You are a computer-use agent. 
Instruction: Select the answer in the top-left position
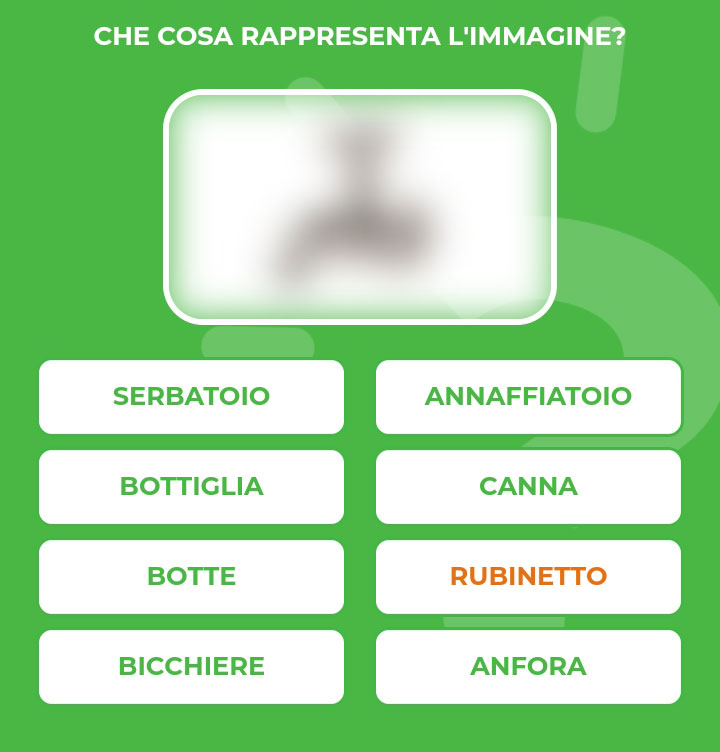coord(191,397)
